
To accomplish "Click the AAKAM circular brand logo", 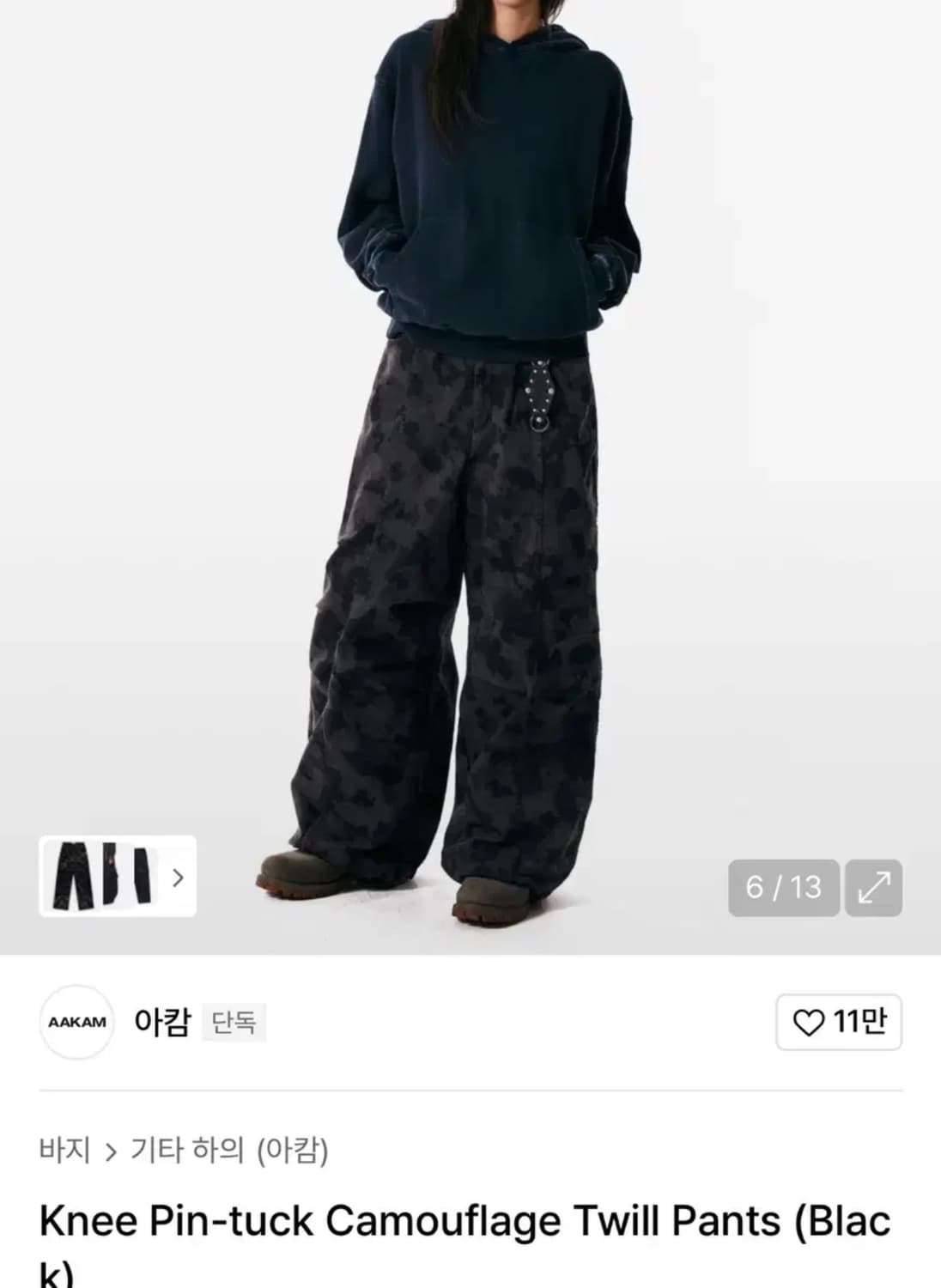I will pyautogui.click(x=76, y=1022).
